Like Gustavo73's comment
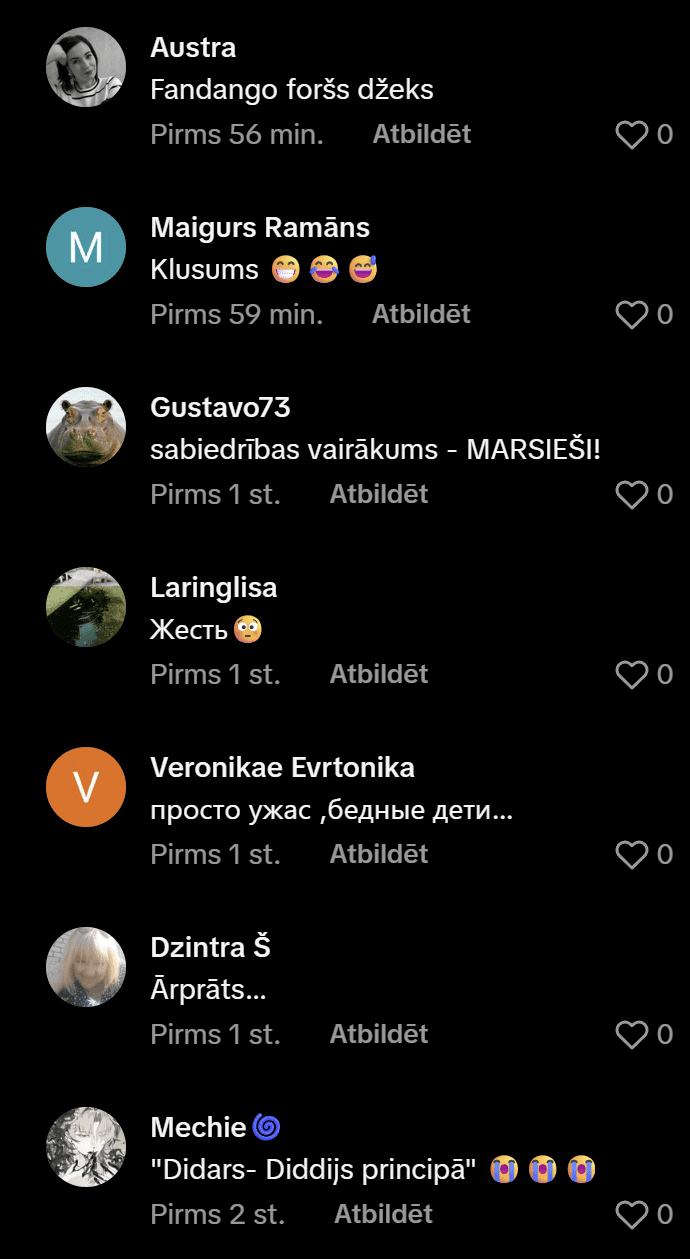 coord(631,495)
